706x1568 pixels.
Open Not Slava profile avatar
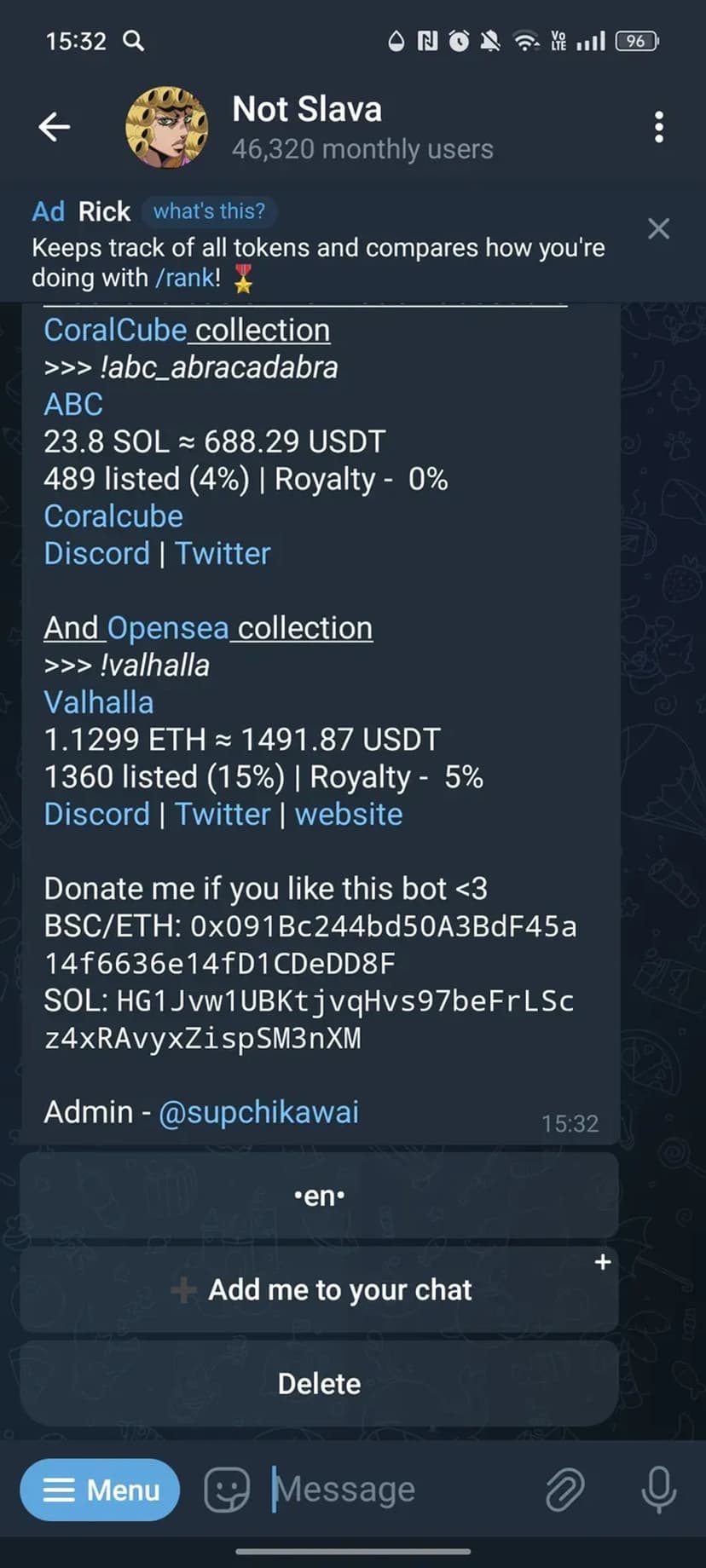tap(166, 127)
